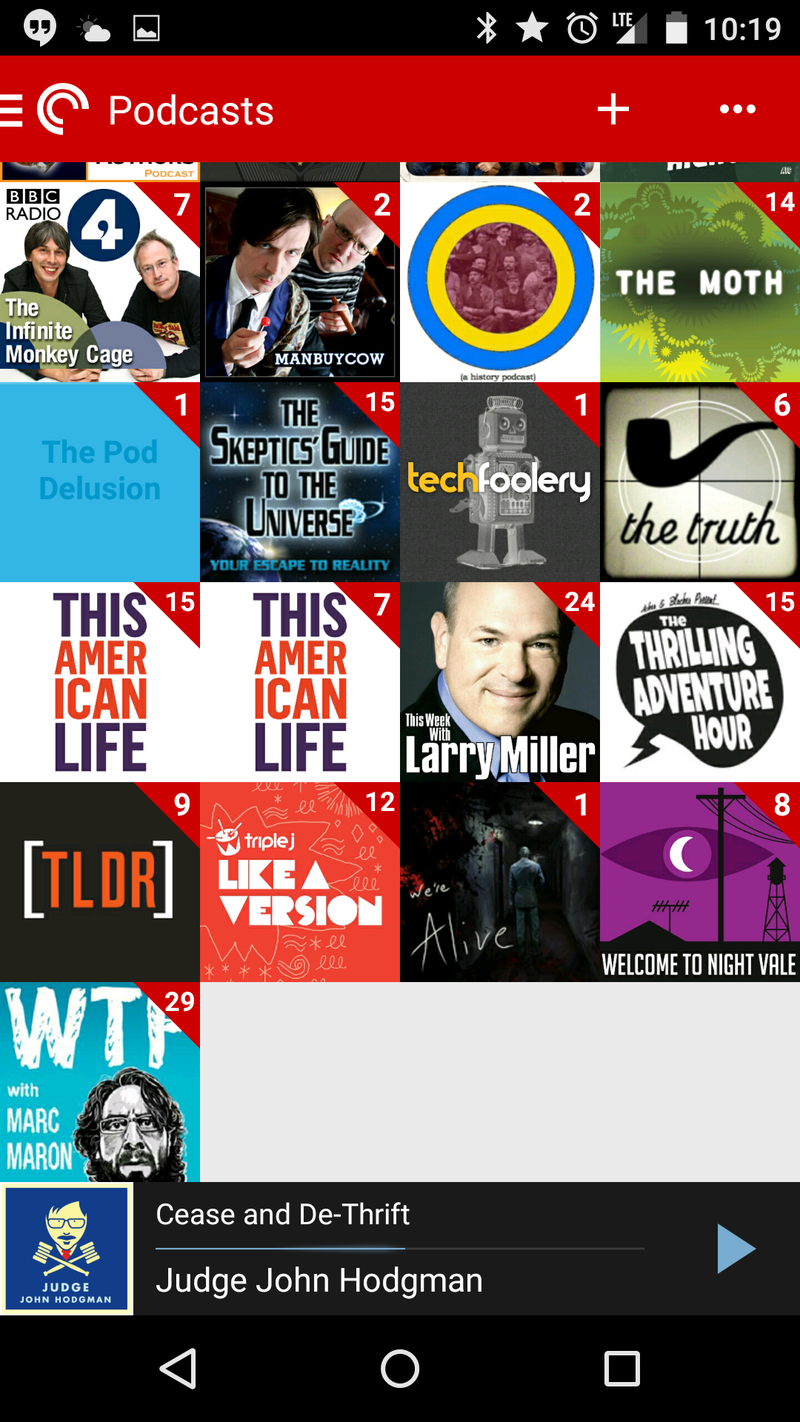Open The Thrilling Adventure Hour
Image resolution: width=800 pixels, height=1422 pixels.
pos(700,682)
